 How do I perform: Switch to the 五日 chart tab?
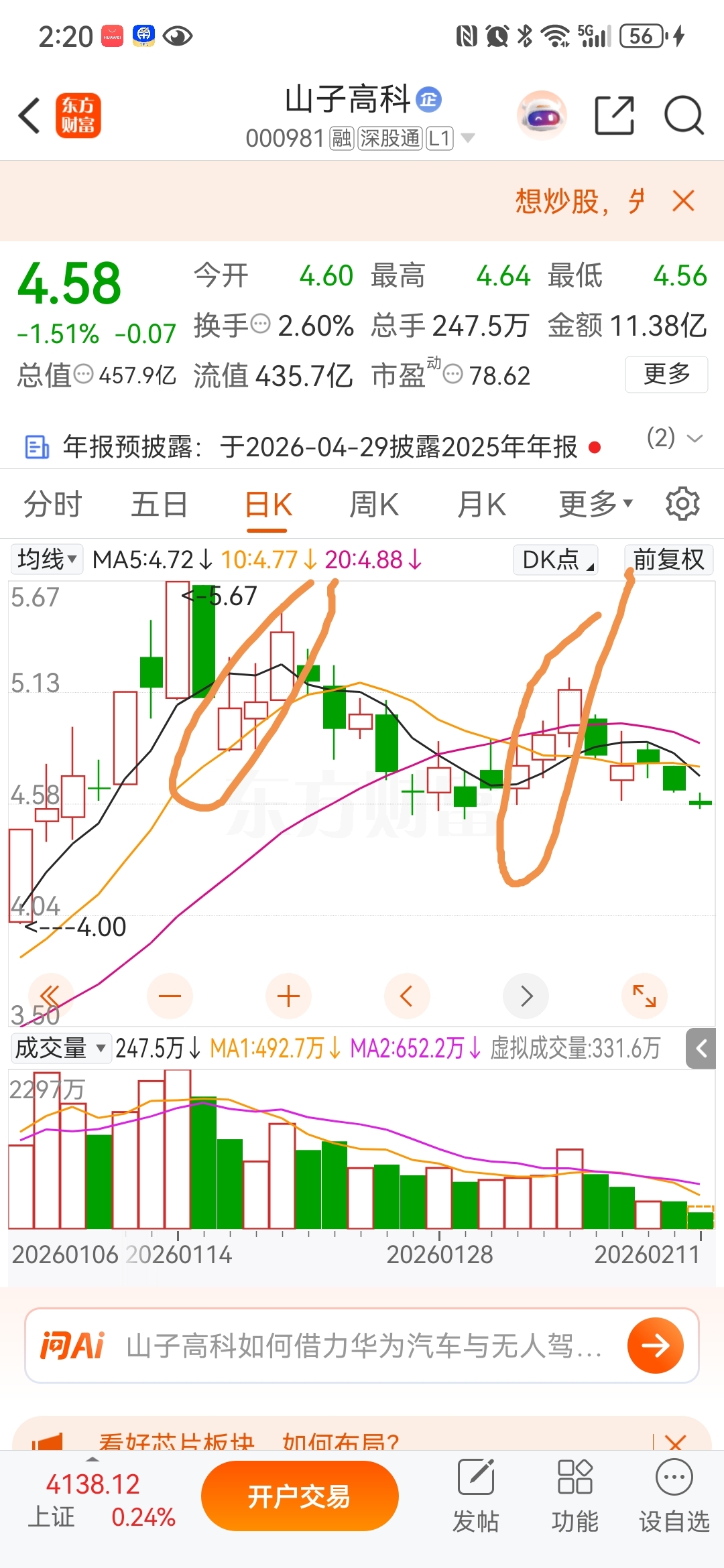tap(159, 504)
